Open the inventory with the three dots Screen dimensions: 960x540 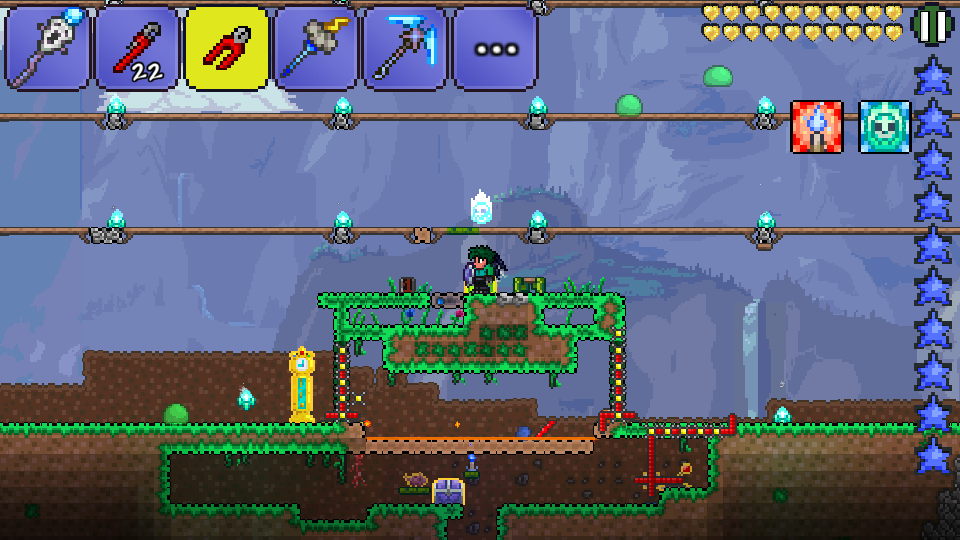(x=495, y=47)
